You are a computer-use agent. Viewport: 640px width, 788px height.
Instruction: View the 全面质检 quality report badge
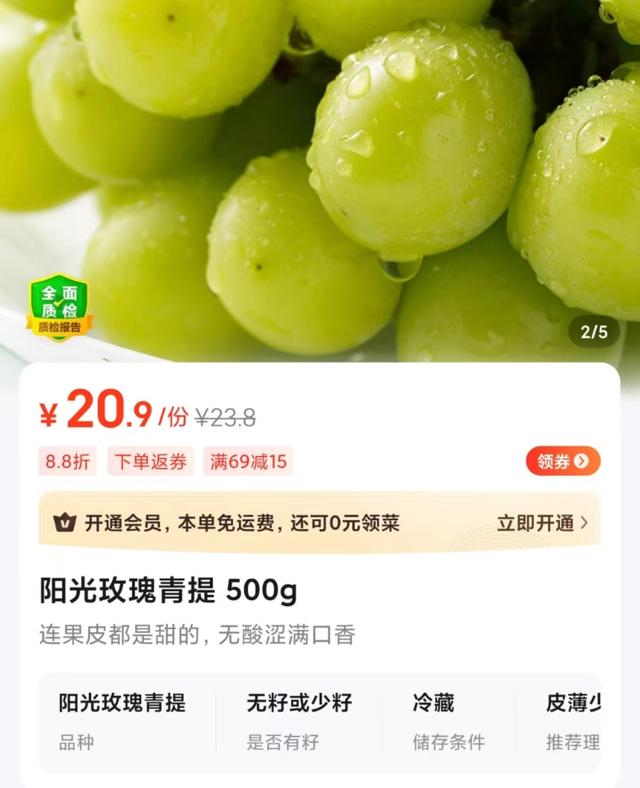click(59, 308)
